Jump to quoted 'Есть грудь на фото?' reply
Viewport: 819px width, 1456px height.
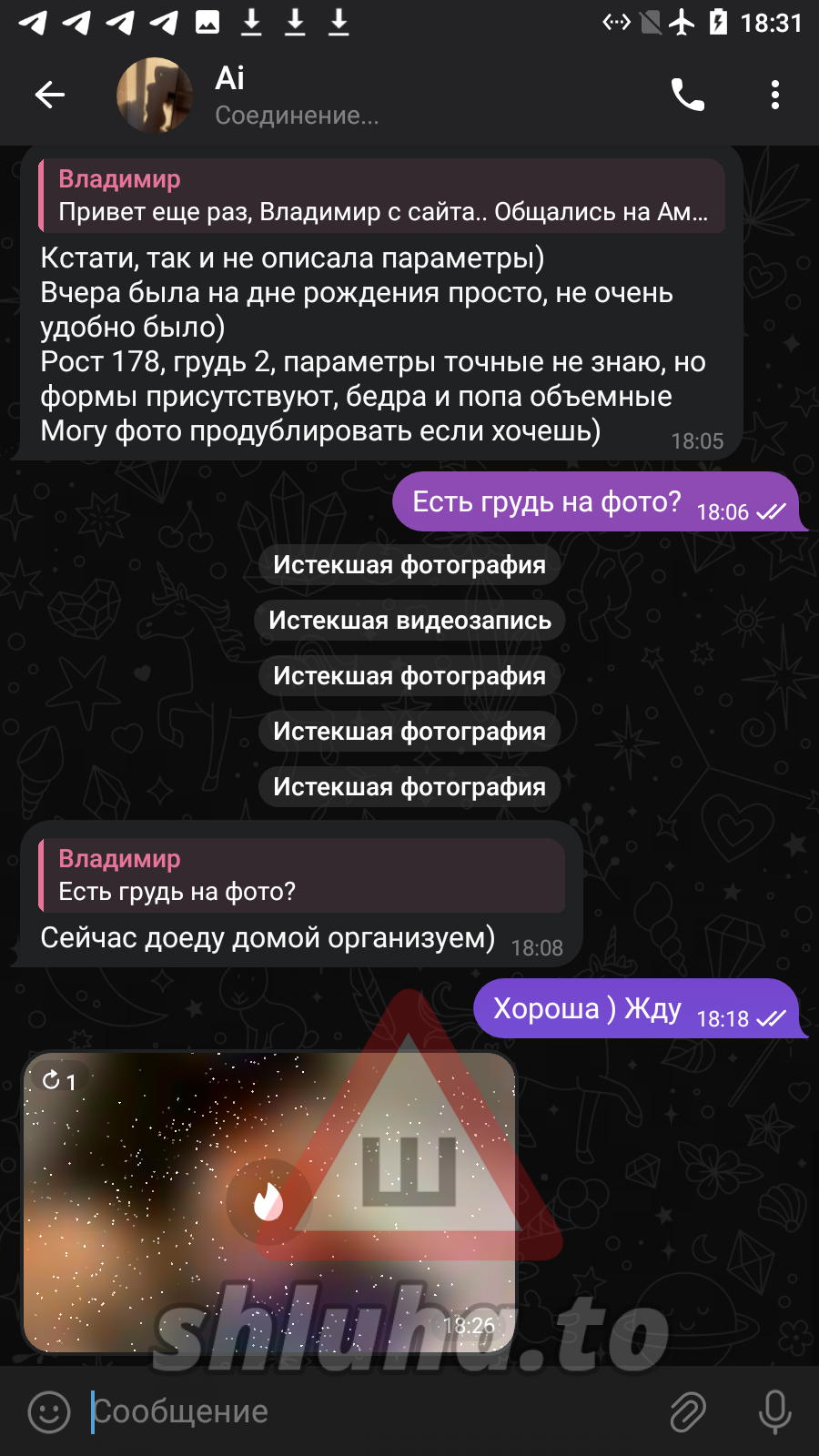tap(302, 875)
